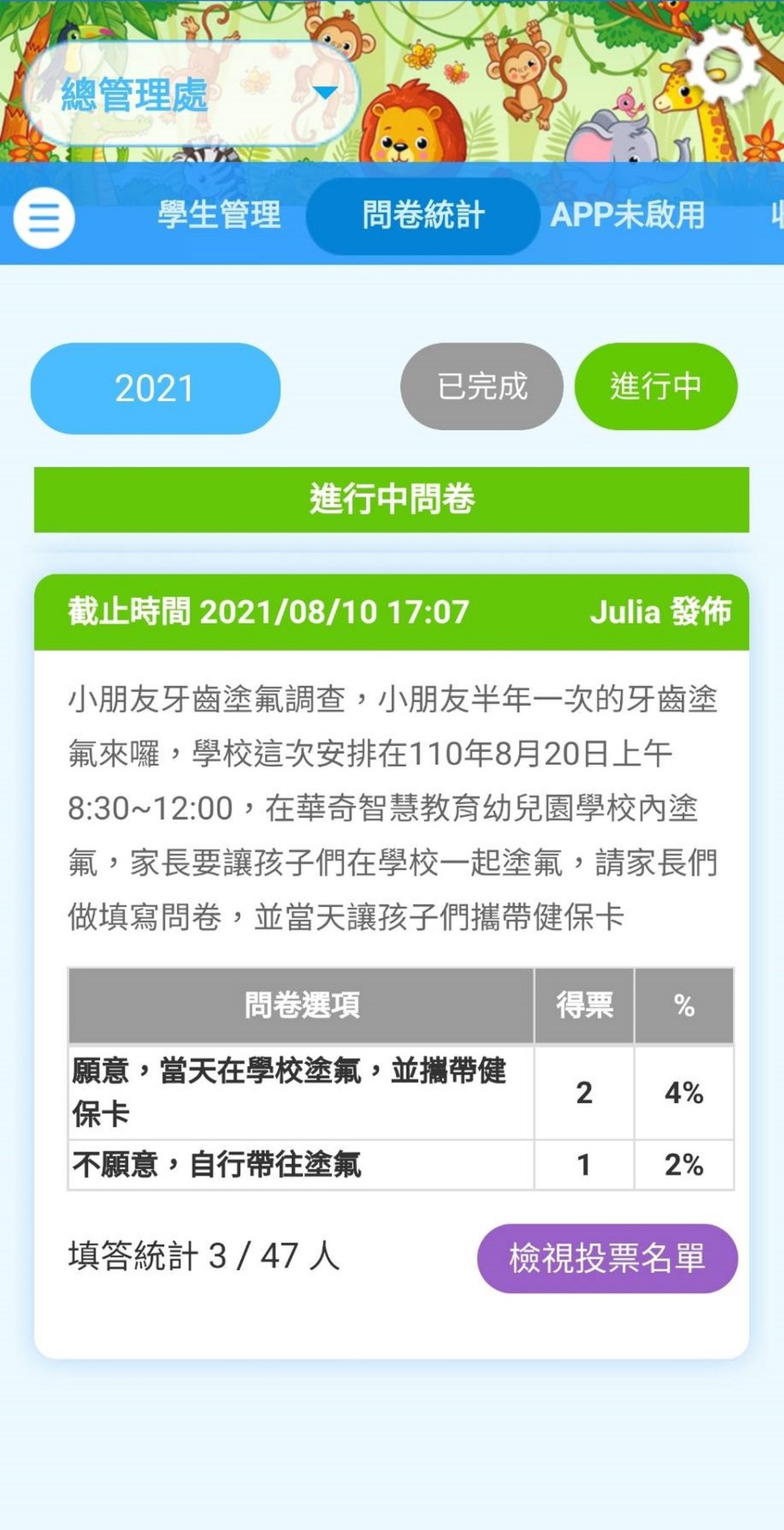
Task: Open the hamburger drawer menu
Action: (44, 218)
